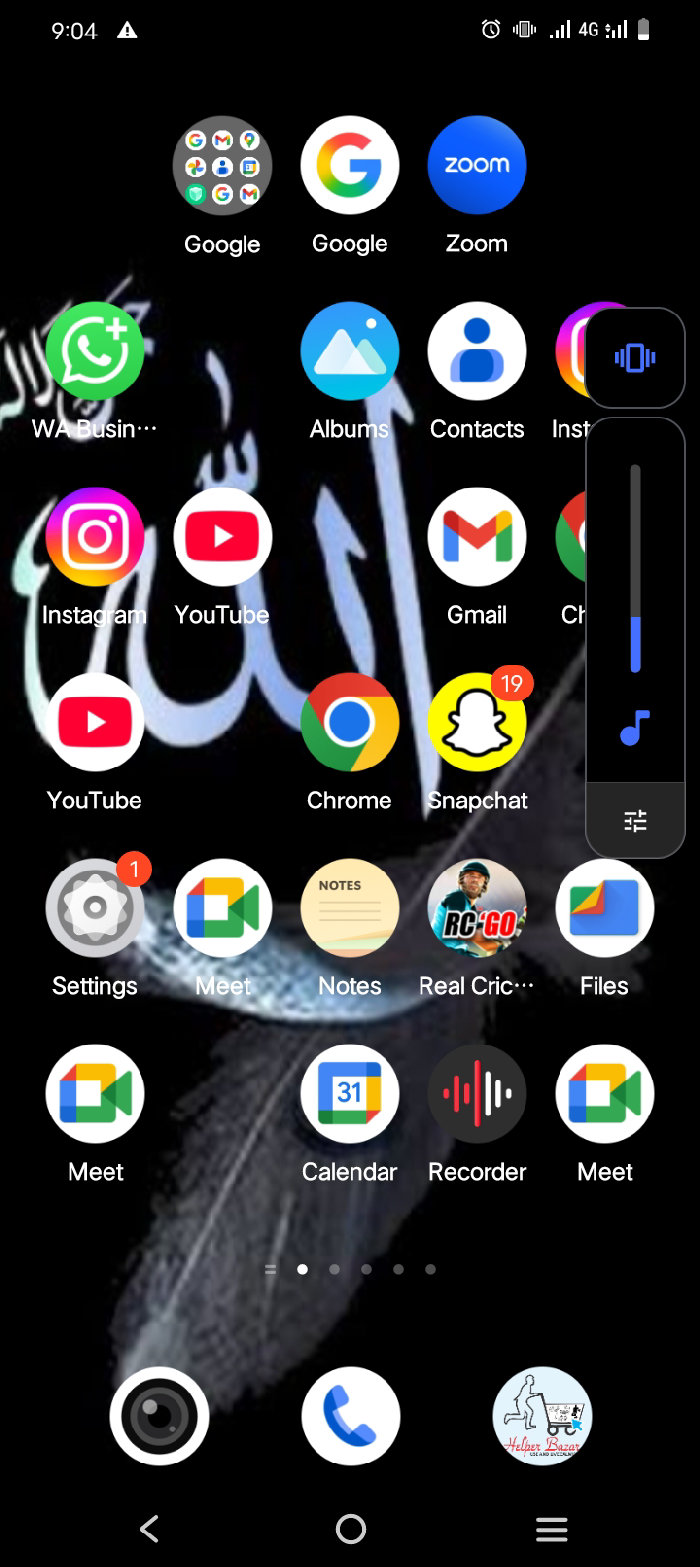Viewport: 700px width, 1567px height.
Task: Launch the Recorder app
Action: click(477, 1094)
